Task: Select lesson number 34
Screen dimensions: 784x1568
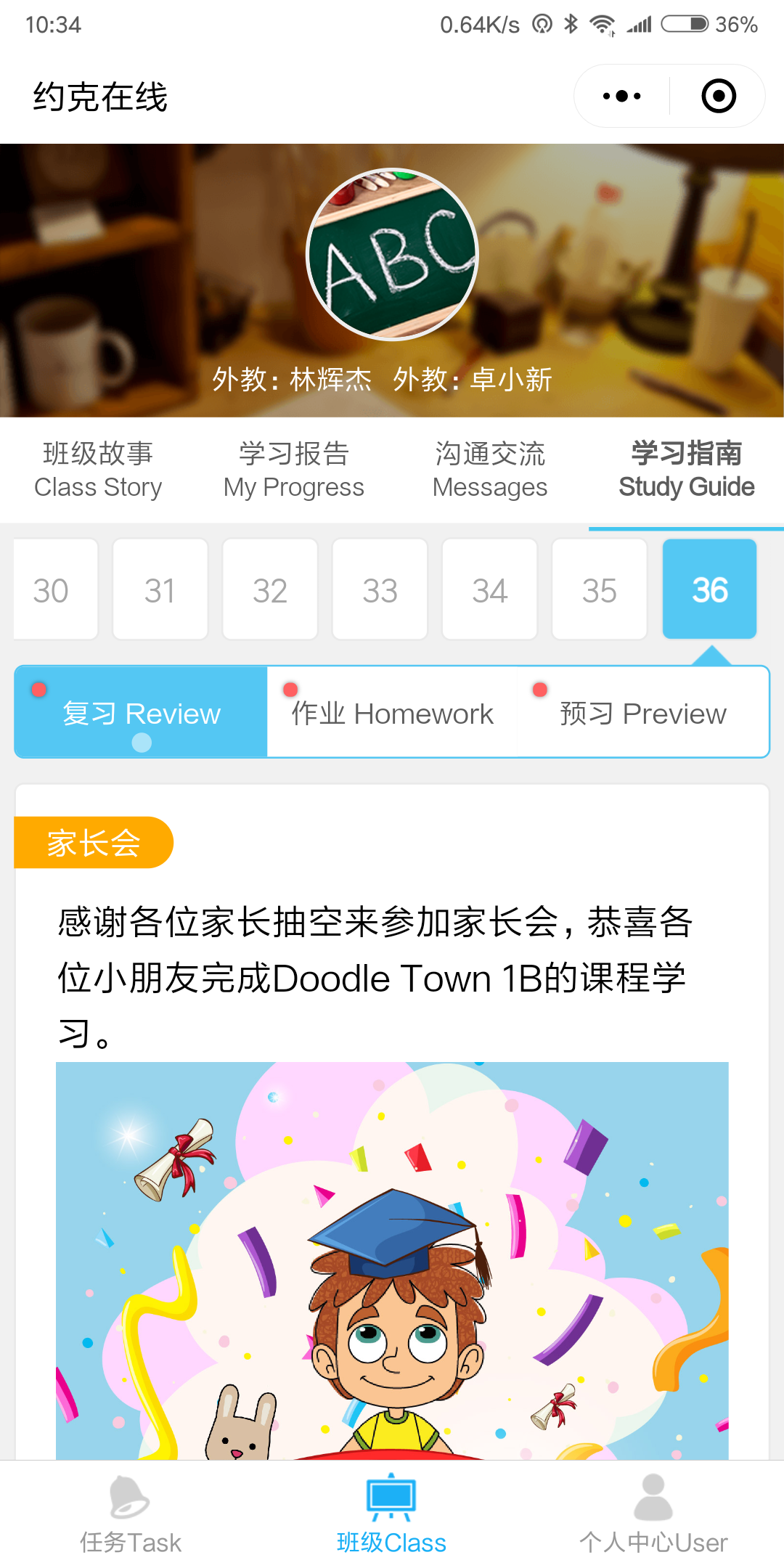Action: tap(489, 589)
